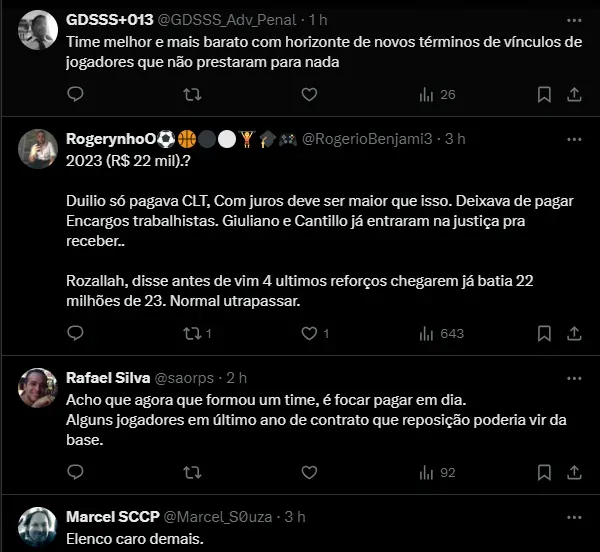
Task: Open more options on RogerynhoO's tweet
Action: [x=573, y=138]
